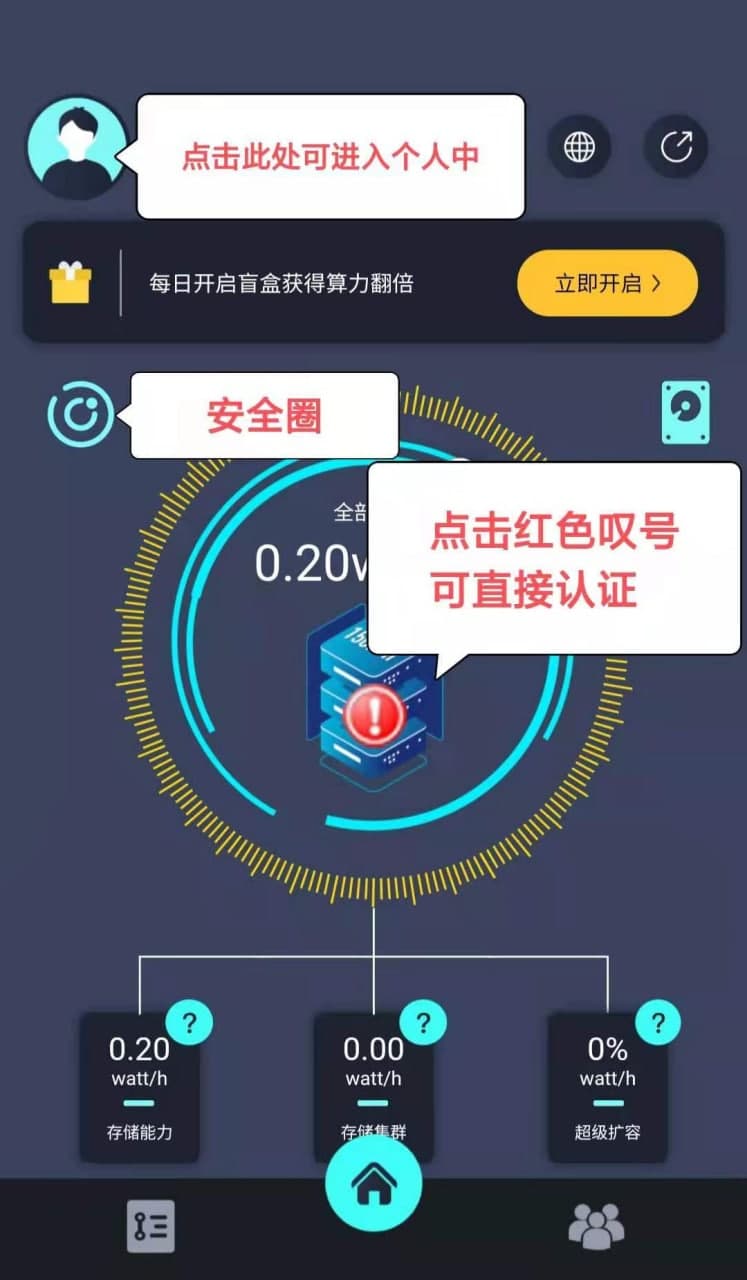Switch to the team members tab

coord(596,1226)
